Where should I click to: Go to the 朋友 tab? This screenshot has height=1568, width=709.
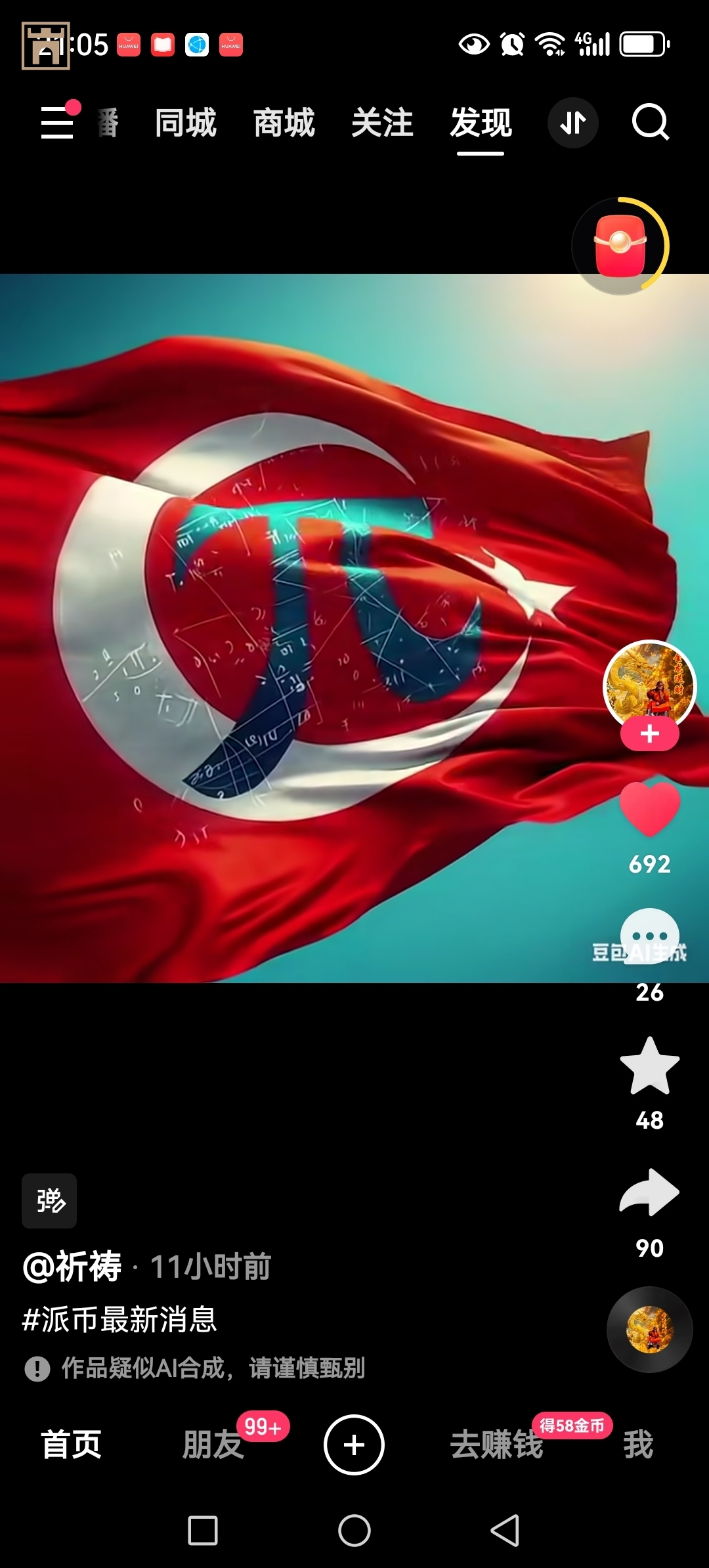pyautogui.click(x=213, y=1445)
